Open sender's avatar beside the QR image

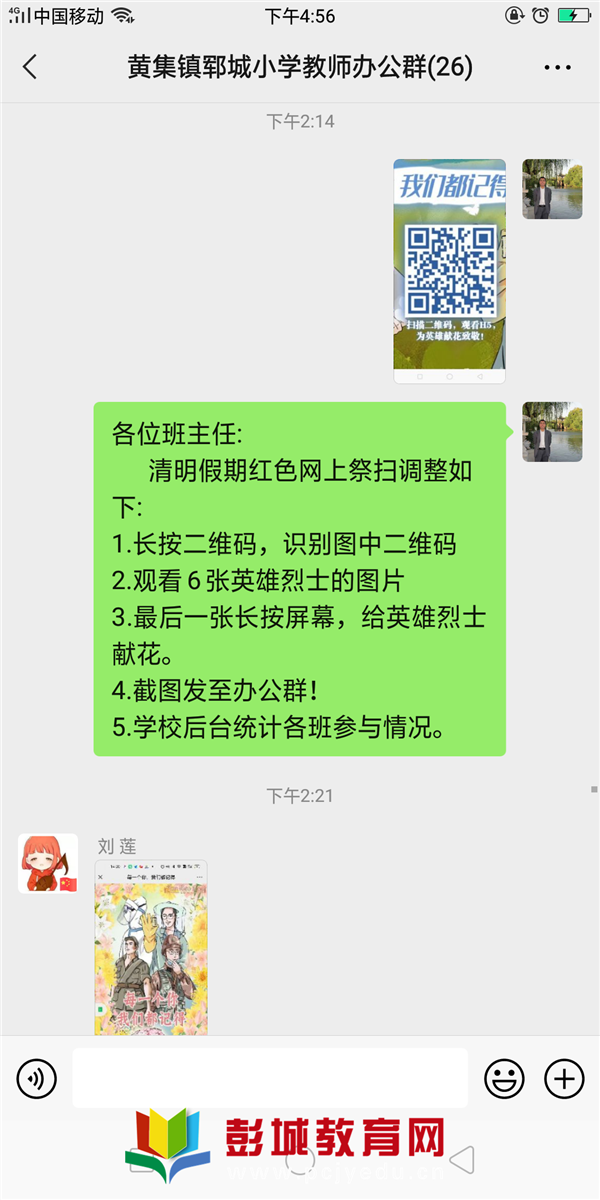[x=552, y=189]
